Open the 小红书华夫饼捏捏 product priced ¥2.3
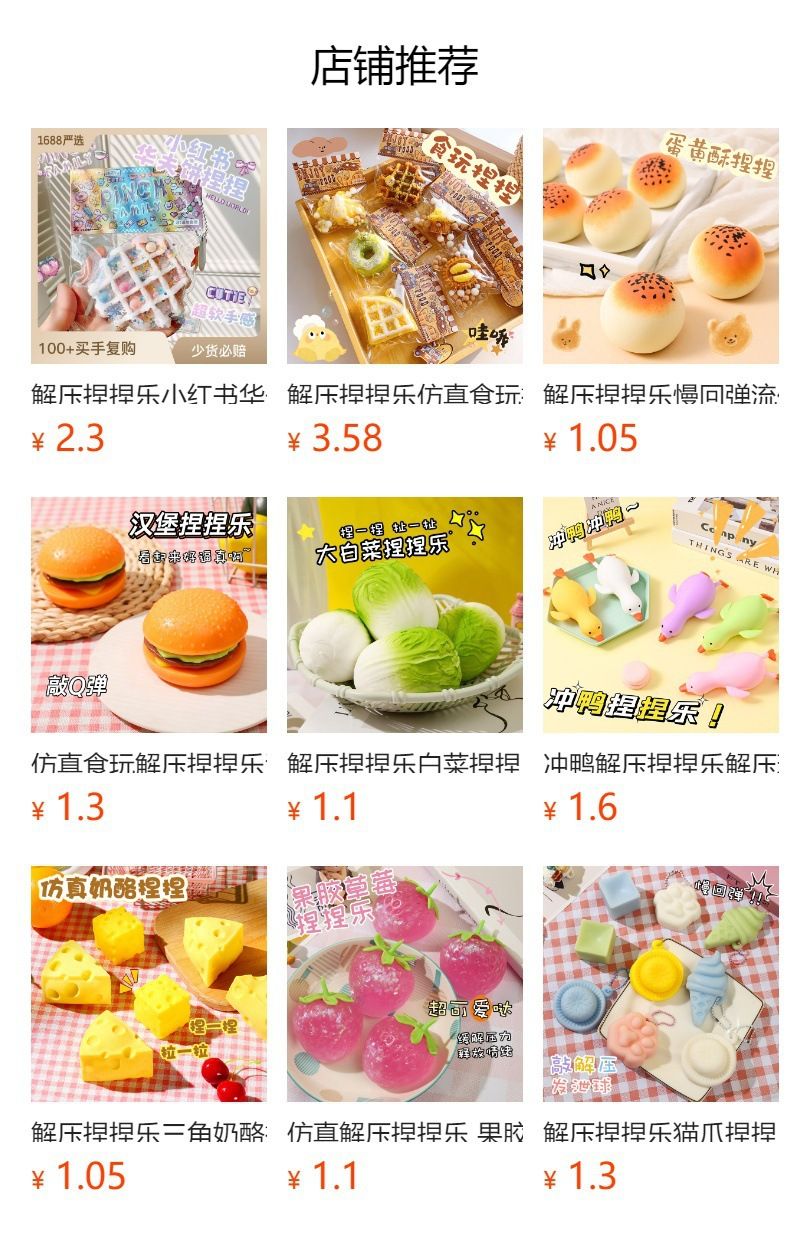Viewport: 790px width, 1236px height. 148,246
